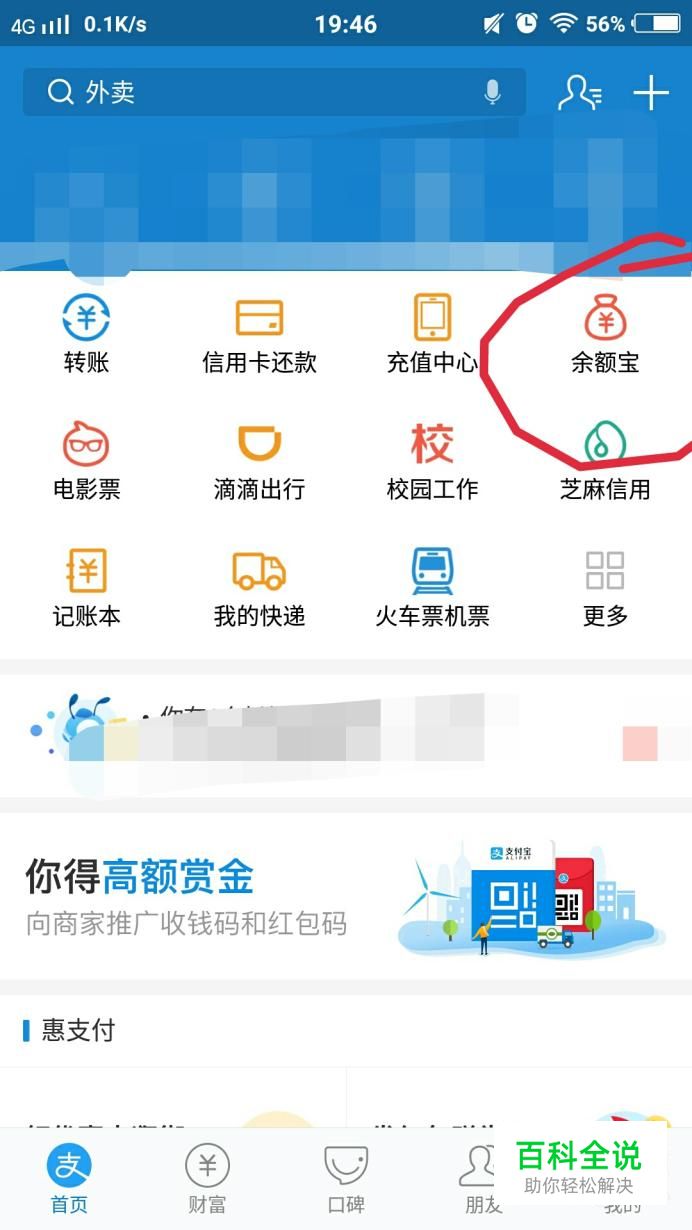The width and height of the screenshot is (692, 1230).
Task: Open 火车票机票
Action: tap(432, 588)
